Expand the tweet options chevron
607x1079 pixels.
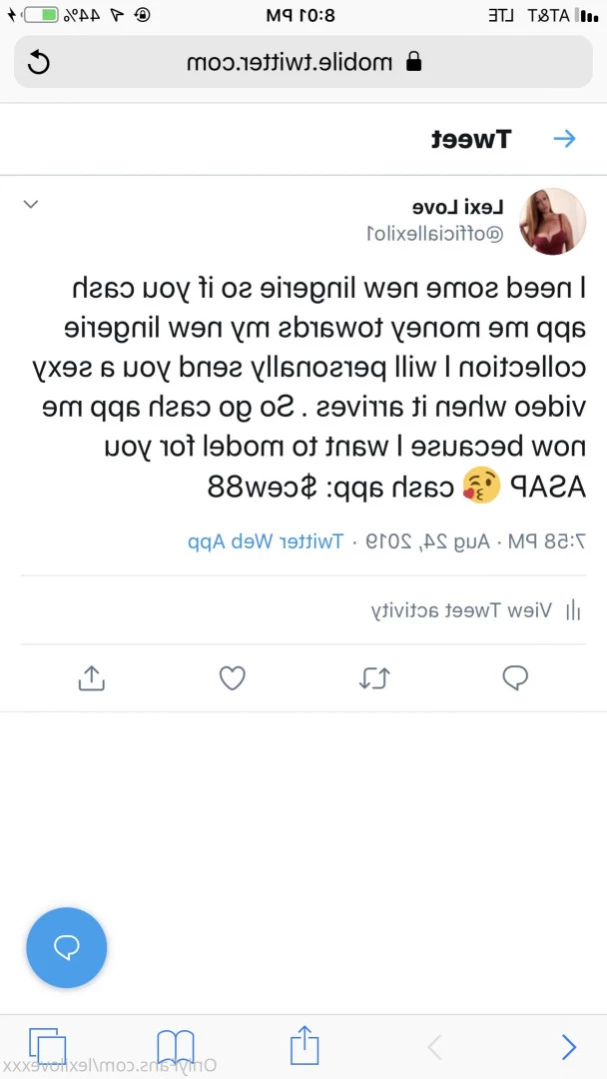point(31,205)
